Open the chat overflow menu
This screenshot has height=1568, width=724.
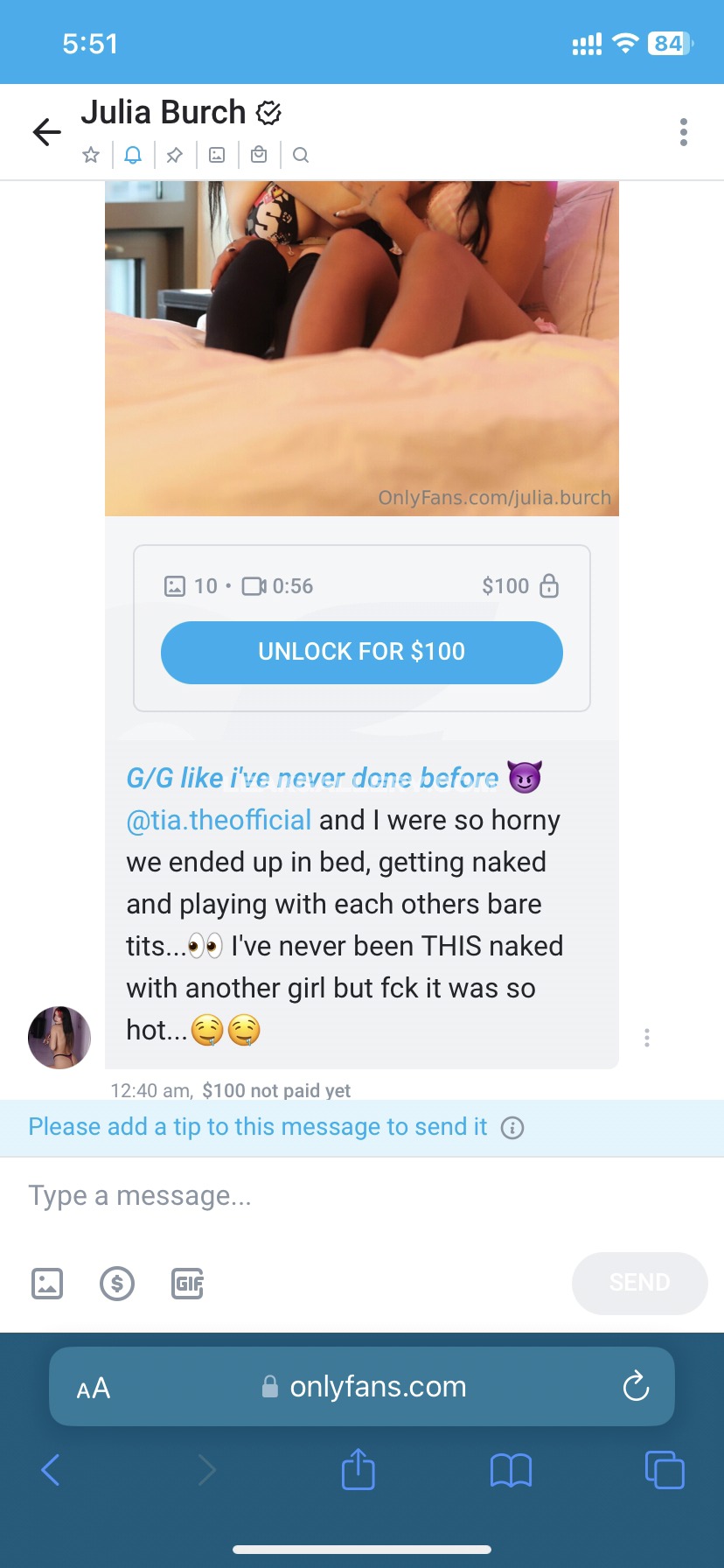click(x=683, y=132)
